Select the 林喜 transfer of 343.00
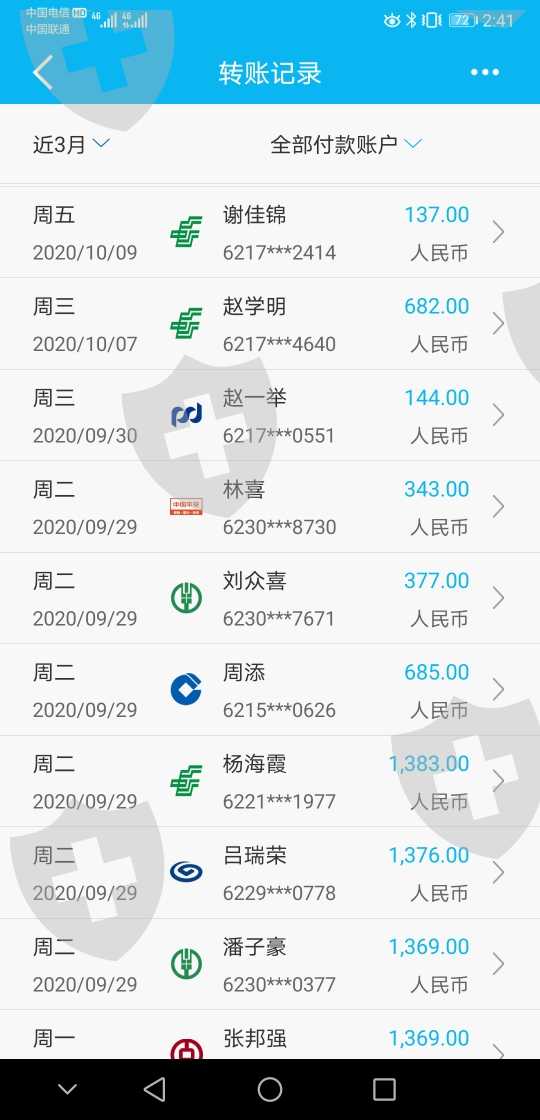Viewport: 540px width, 1120px height. (x=270, y=506)
